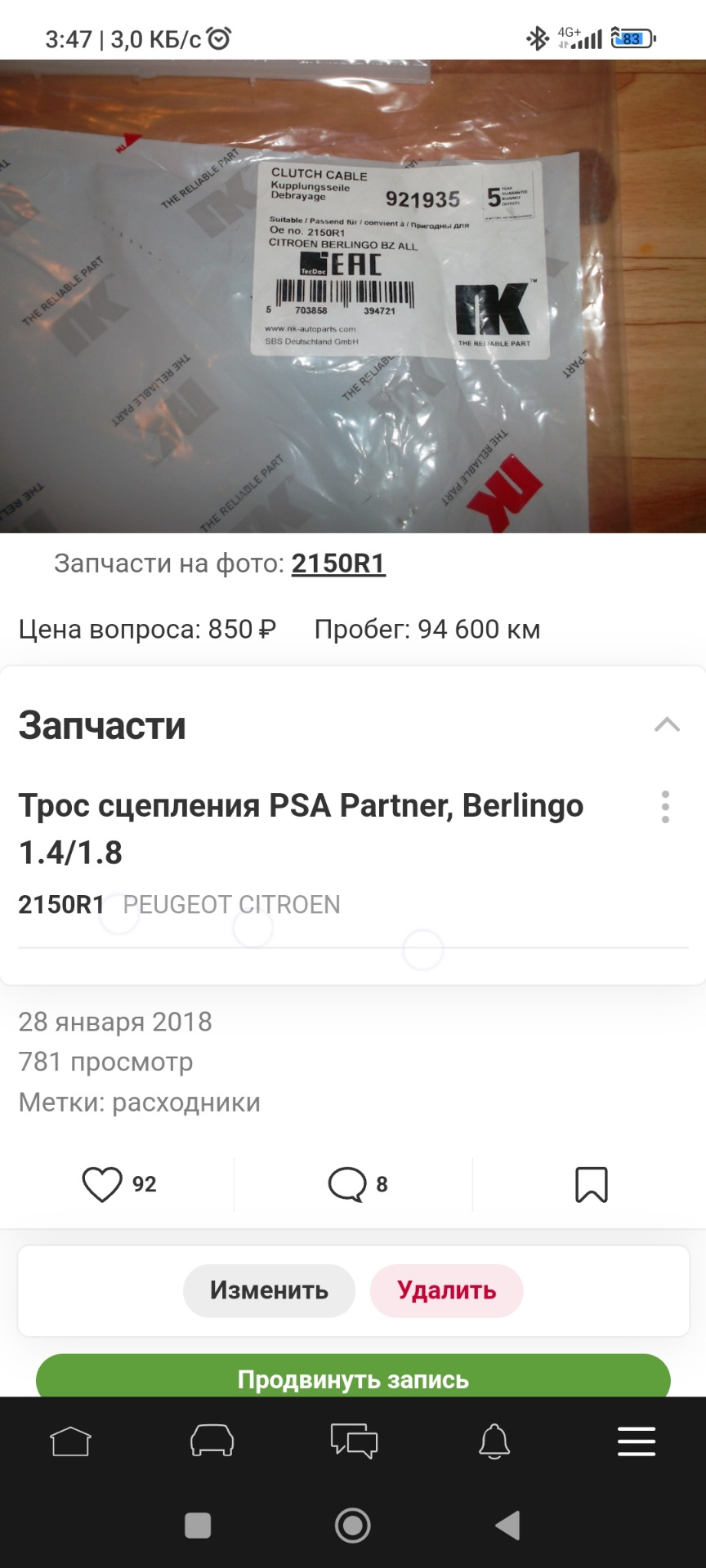Viewport: 706px width, 1568px height.
Task: Open the kebab menu next to the part title
Action: pos(667,806)
